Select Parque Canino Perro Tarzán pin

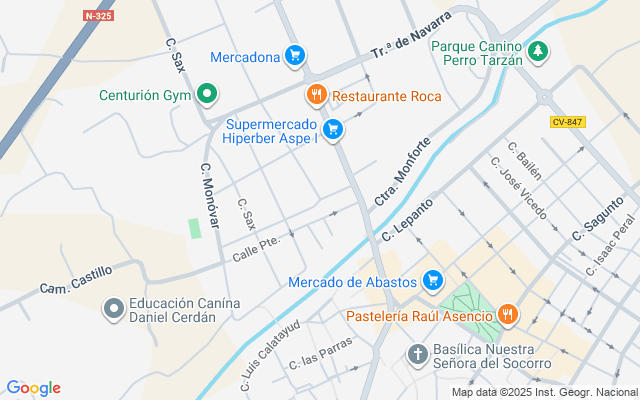[x=538, y=51]
